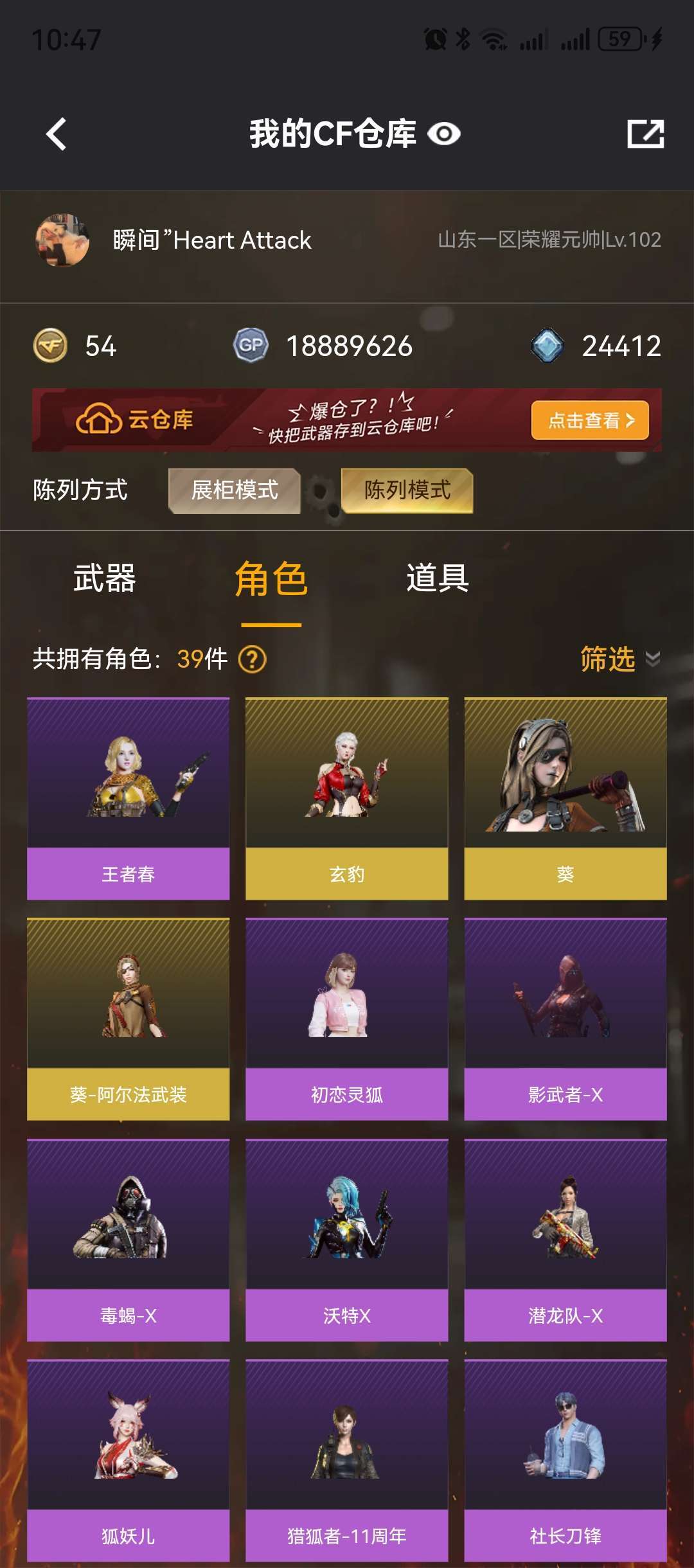Tap the share icon in the header
Image resolution: width=694 pixels, height=1568 pixels.
[x=645, y=134]
